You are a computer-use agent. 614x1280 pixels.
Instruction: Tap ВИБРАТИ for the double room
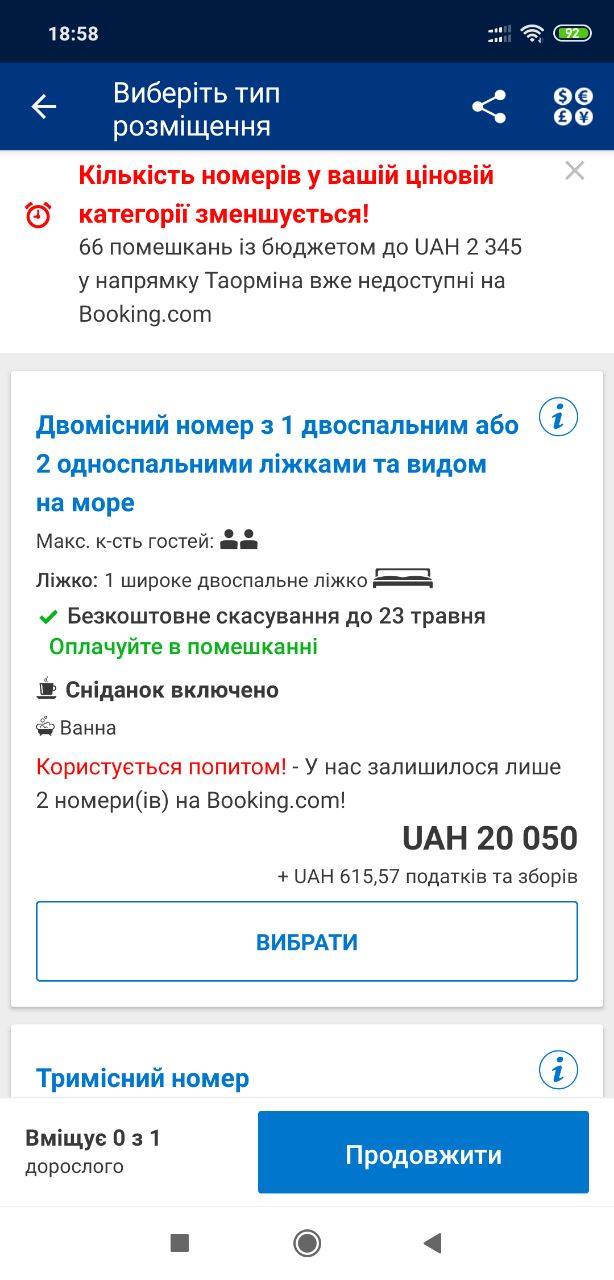point(307,942)
